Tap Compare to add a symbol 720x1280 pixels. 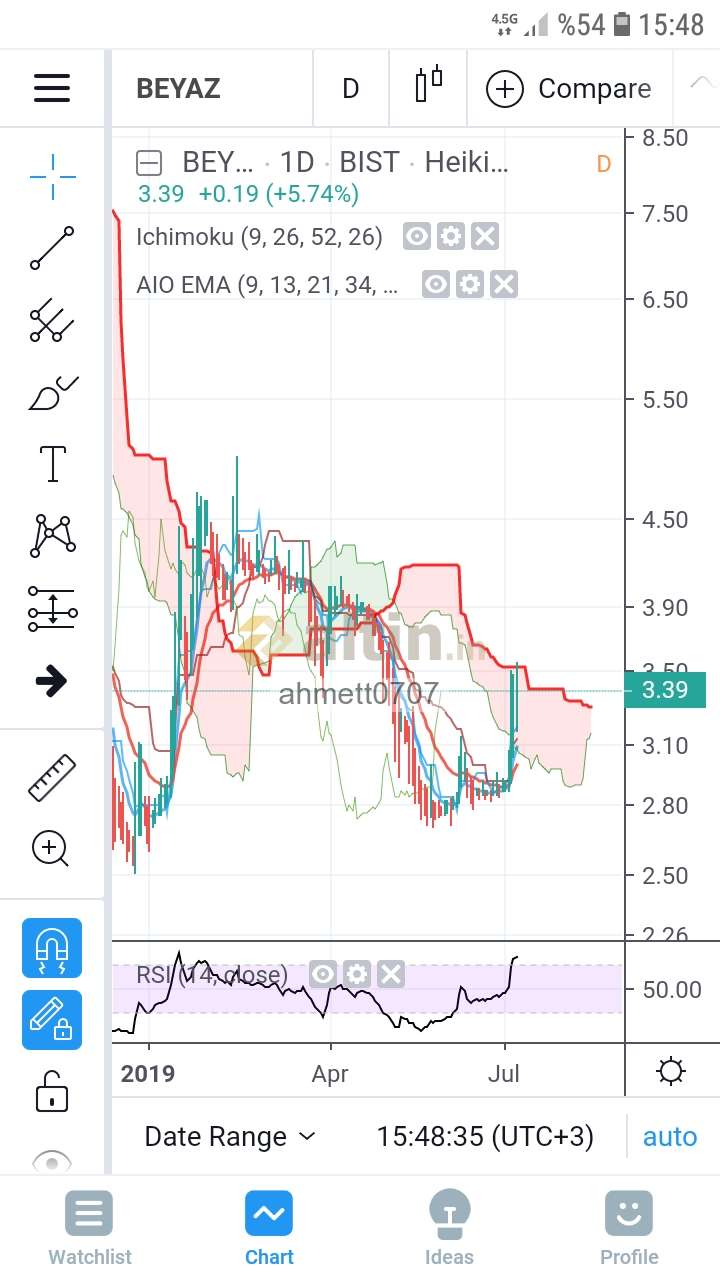coord(568,89)
